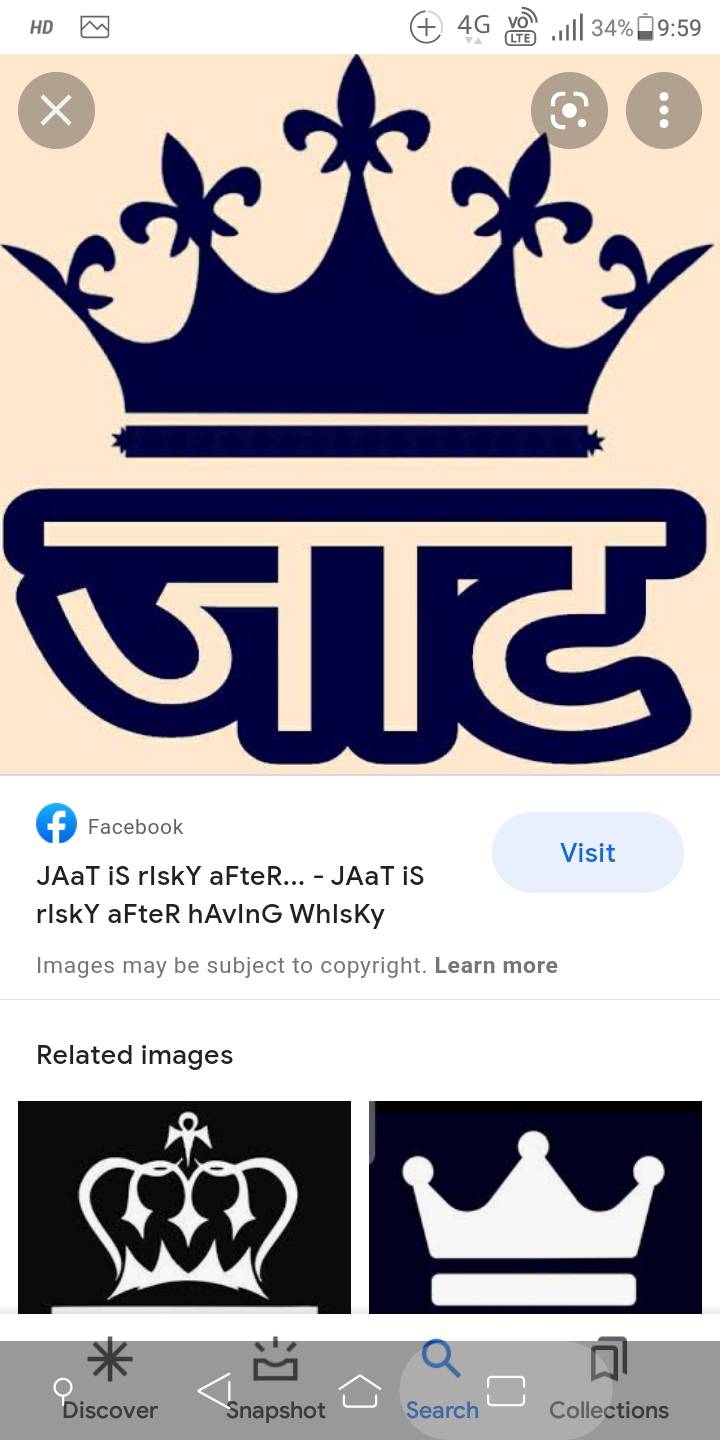Open Google Lens on this image
This screenshot has width=720, height=1440.
click(x=569, y=110)
